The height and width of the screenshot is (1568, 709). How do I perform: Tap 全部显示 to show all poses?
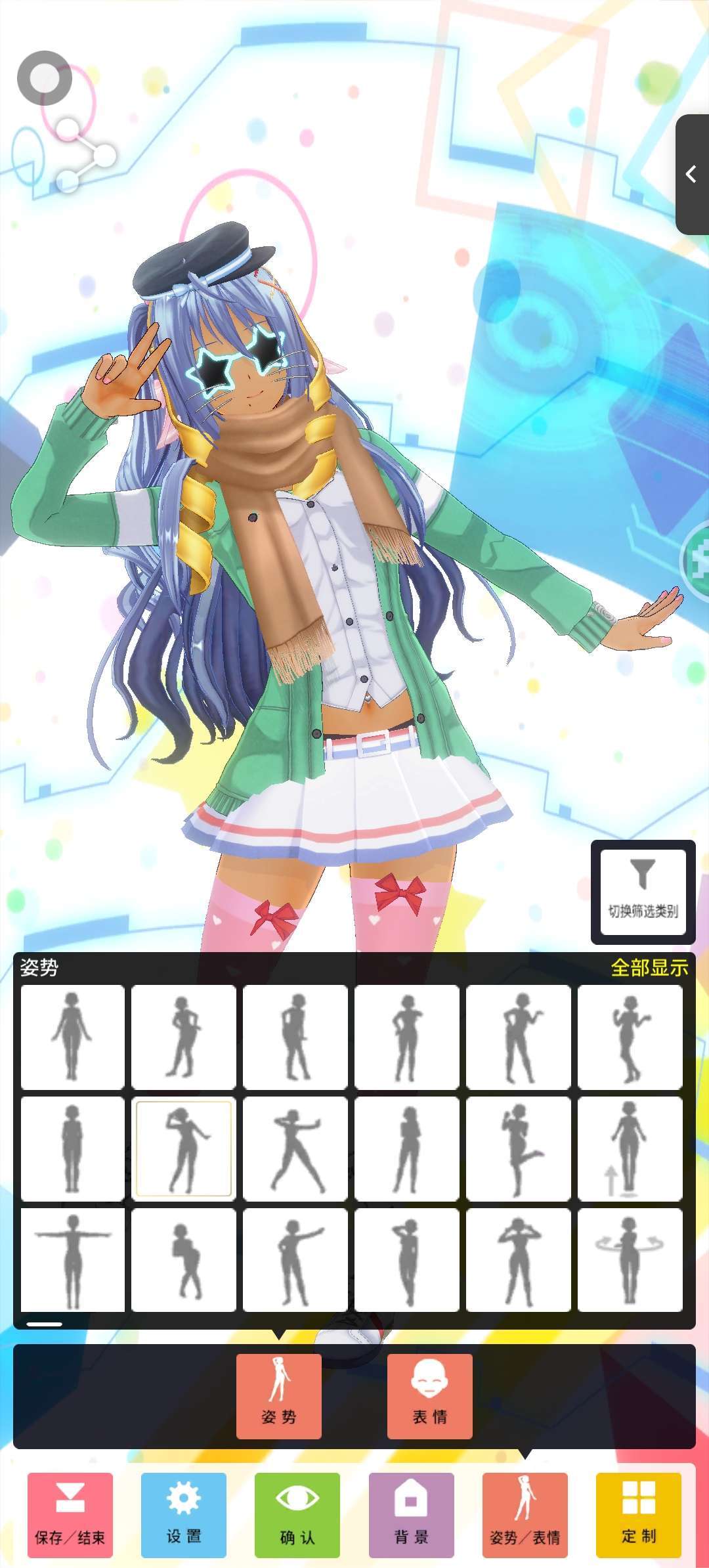pos(649,967)
